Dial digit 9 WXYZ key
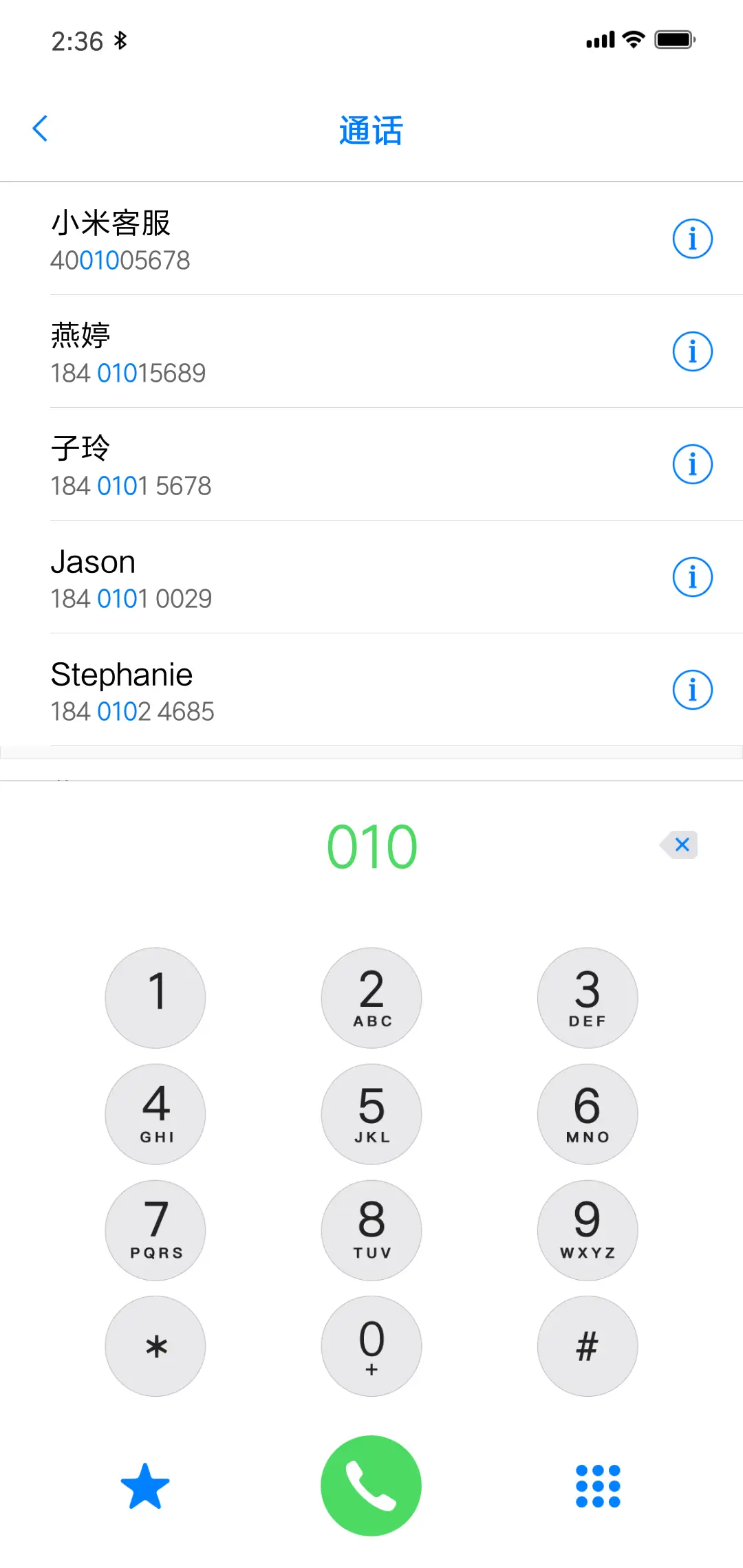 coord(587,1230)
